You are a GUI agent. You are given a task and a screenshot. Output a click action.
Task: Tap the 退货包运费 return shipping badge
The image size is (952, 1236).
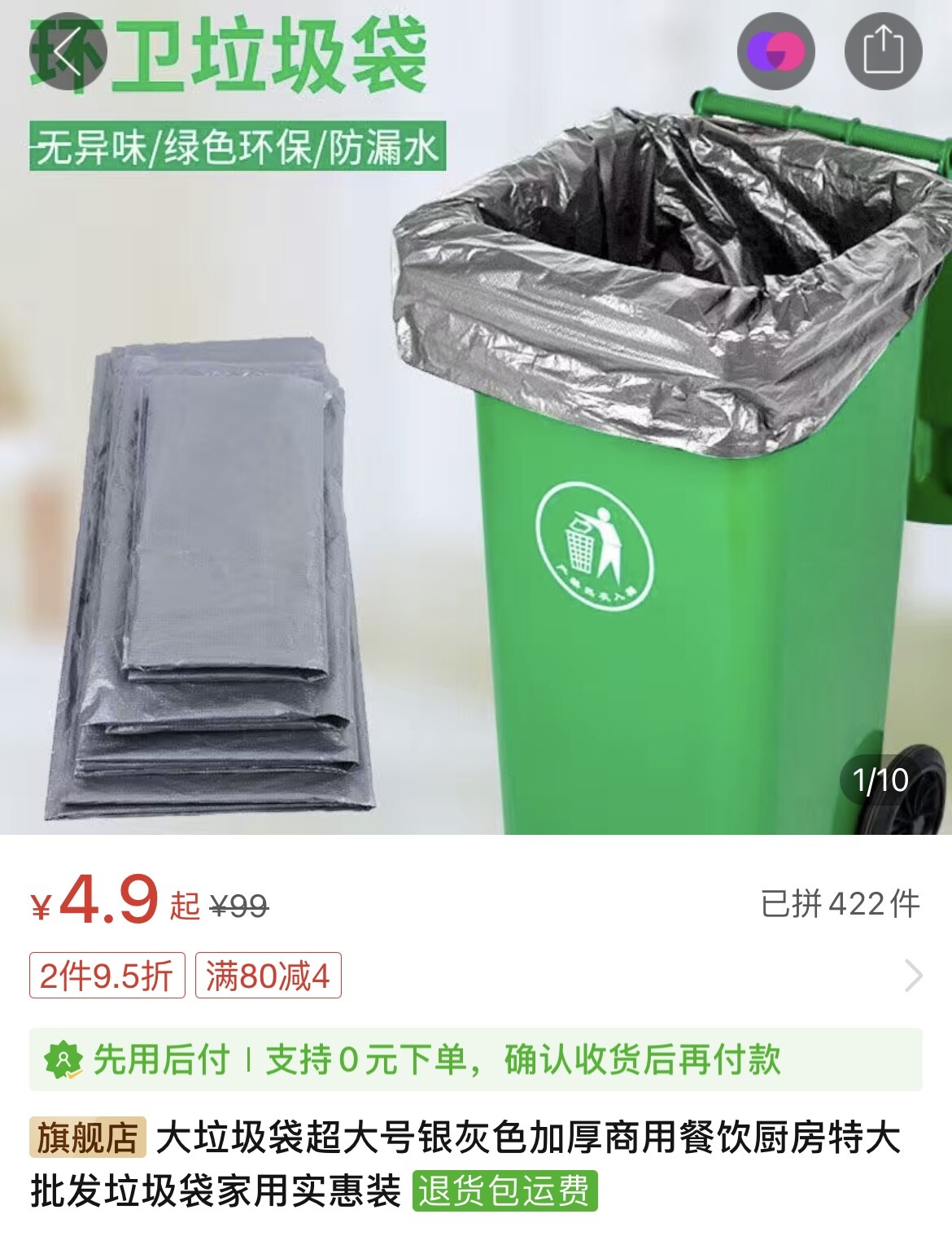click(x=504, y=1191)
